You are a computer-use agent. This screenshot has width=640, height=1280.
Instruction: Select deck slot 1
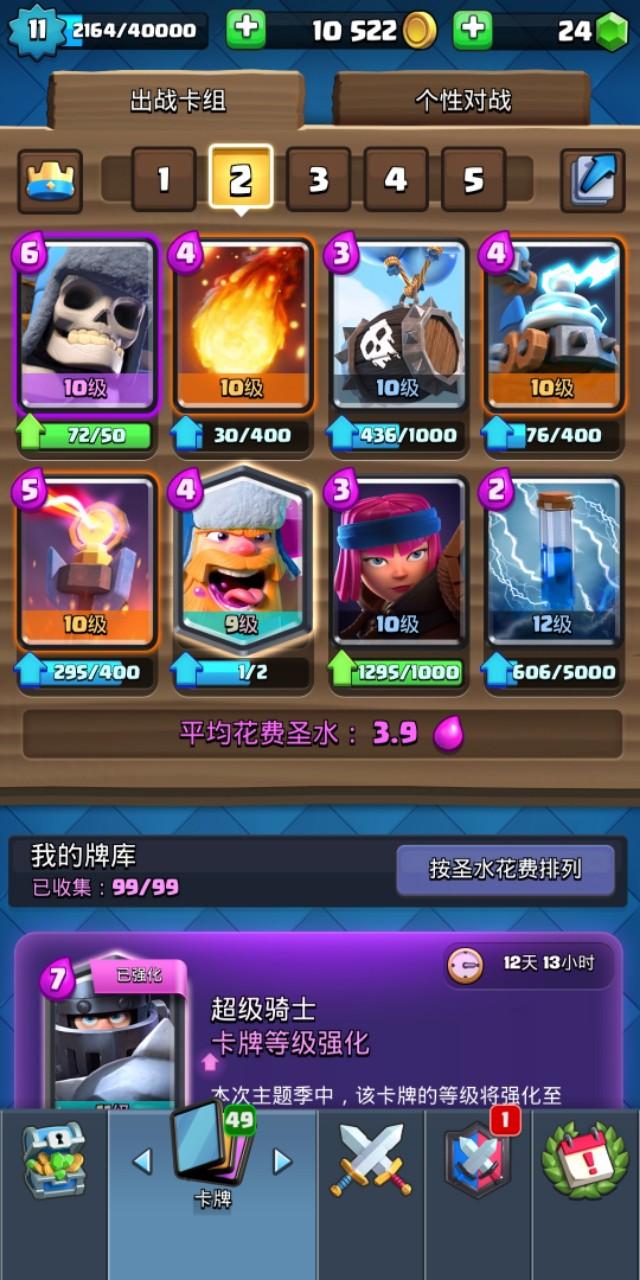(162, 180)
